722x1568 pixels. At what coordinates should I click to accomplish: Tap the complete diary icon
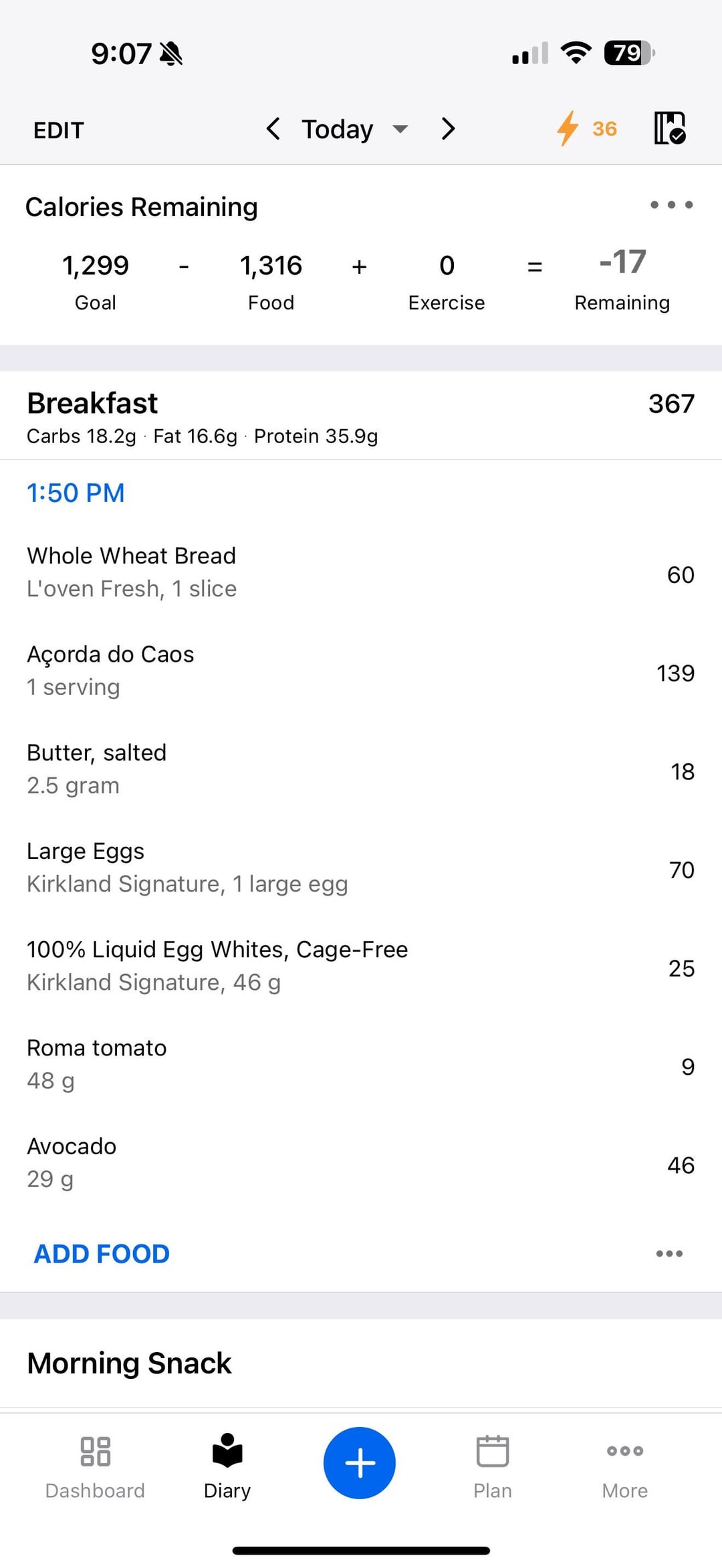(670, 128)
